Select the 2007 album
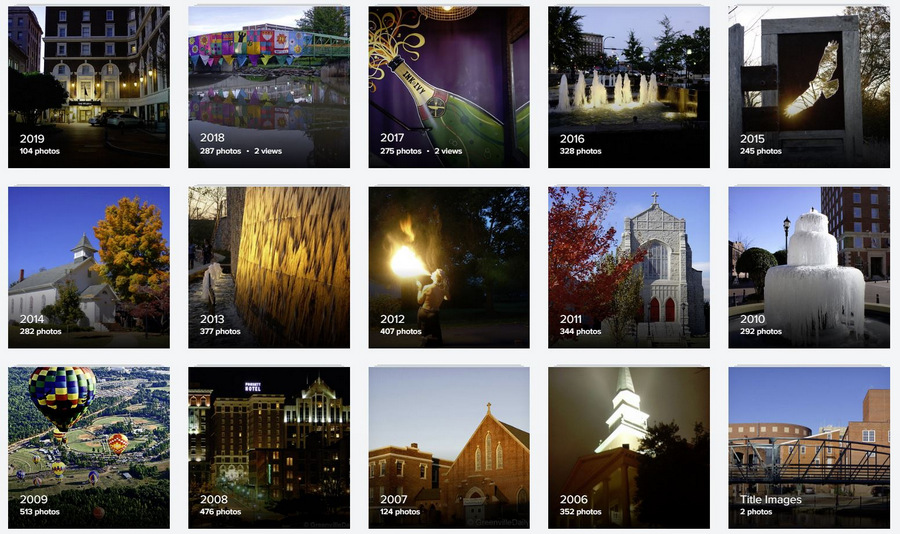The width and height of the screenshot is (900, 534). pyautogui.click(x=448, y=446)
